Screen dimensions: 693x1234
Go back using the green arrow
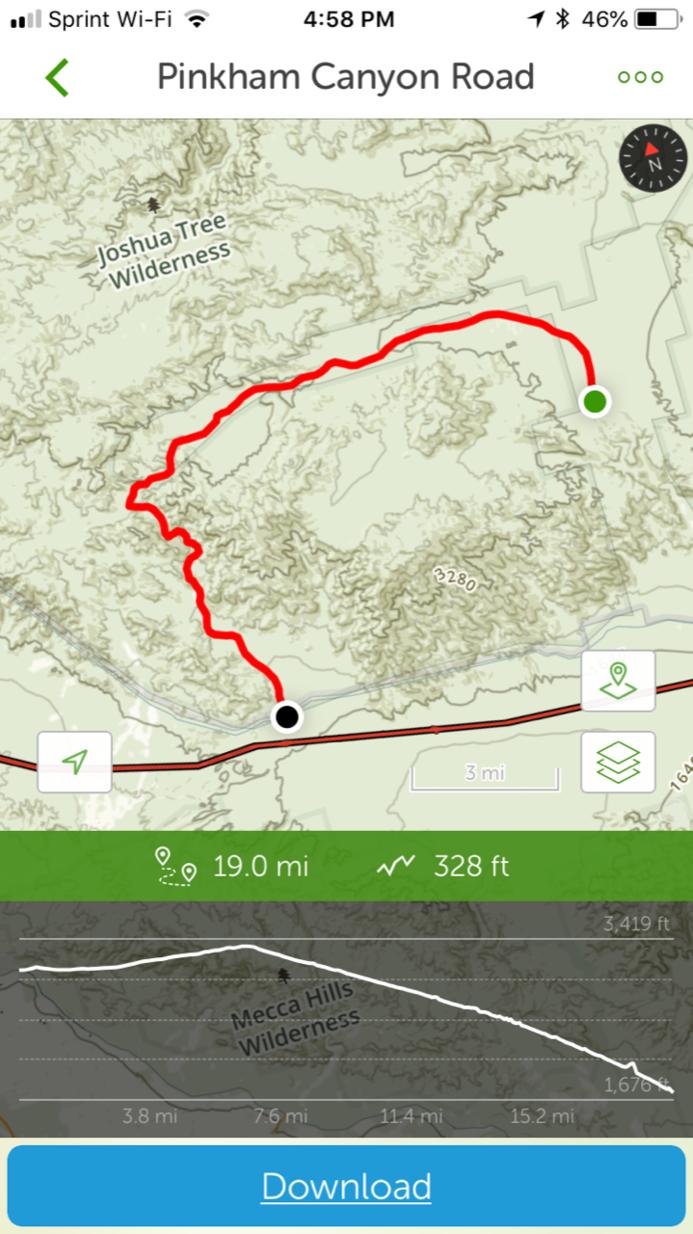57,77
